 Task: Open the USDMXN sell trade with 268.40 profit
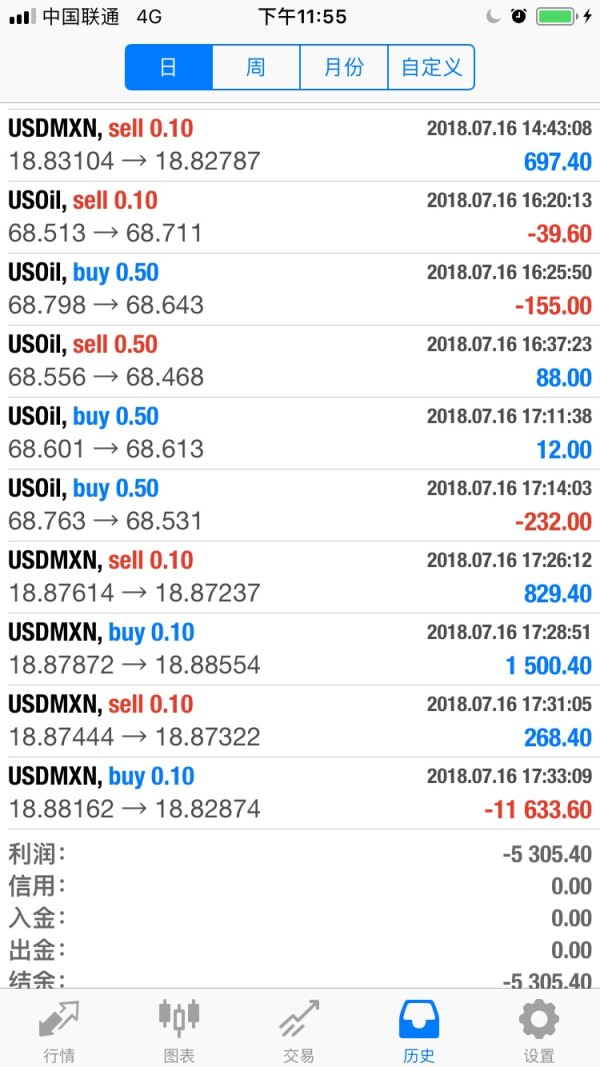pyautogui.click(x=300, y=721)
